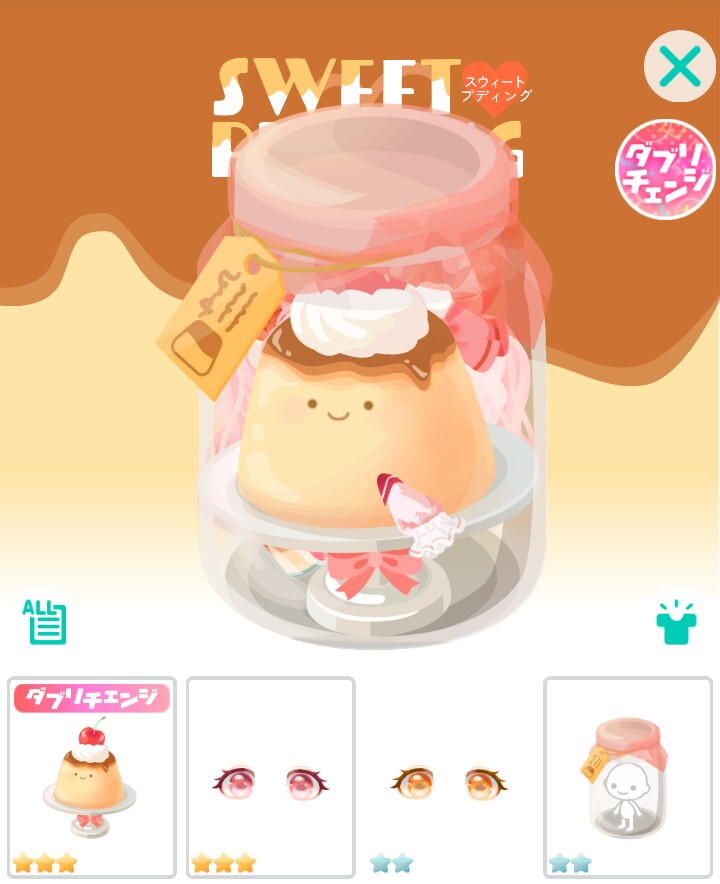The height and width of the screenshot is (884, 720).
Task: Open the ALL item list icon
Action: click(45, 620)
